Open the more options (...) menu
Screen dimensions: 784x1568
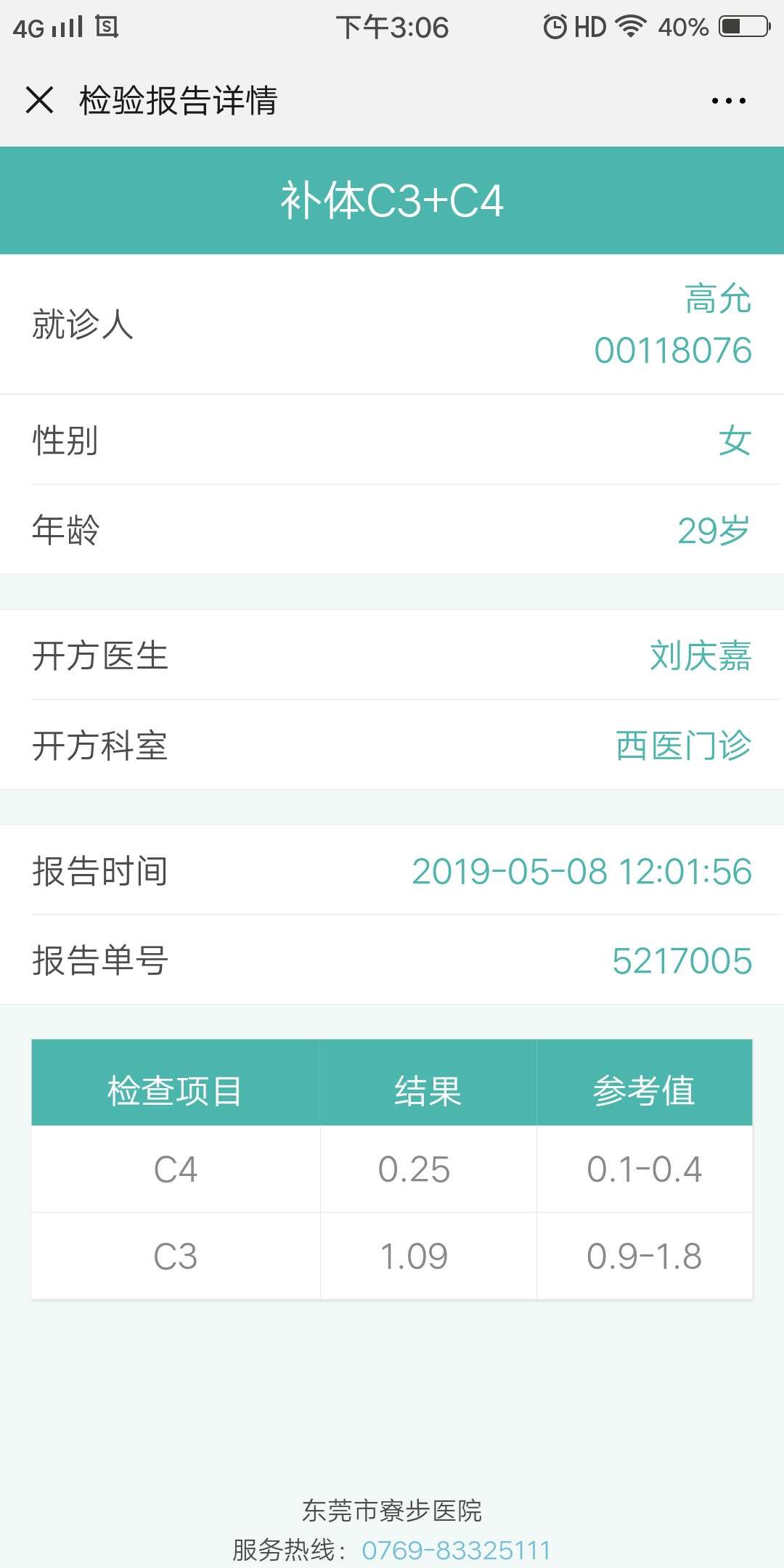727,101
